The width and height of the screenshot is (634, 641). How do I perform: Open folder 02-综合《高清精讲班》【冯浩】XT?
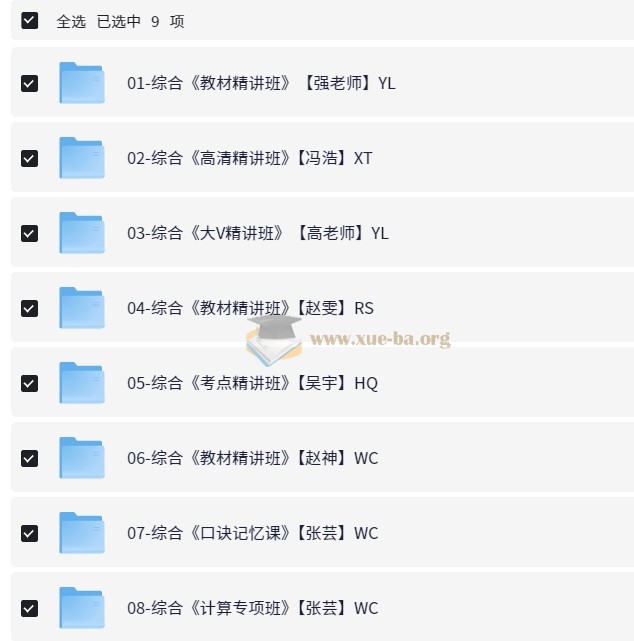[249, 158]
